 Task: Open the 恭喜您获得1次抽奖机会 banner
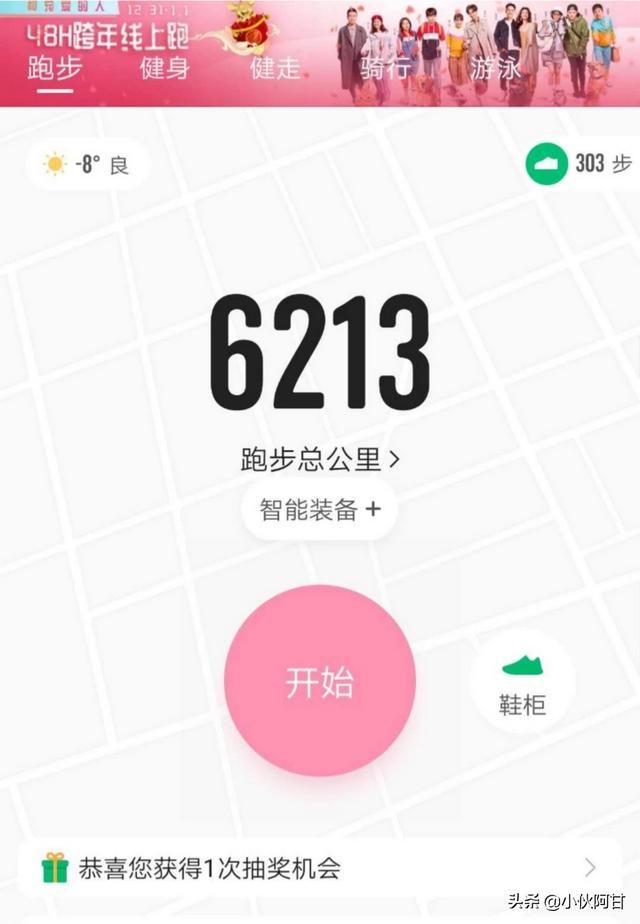(x=320, y=867)
